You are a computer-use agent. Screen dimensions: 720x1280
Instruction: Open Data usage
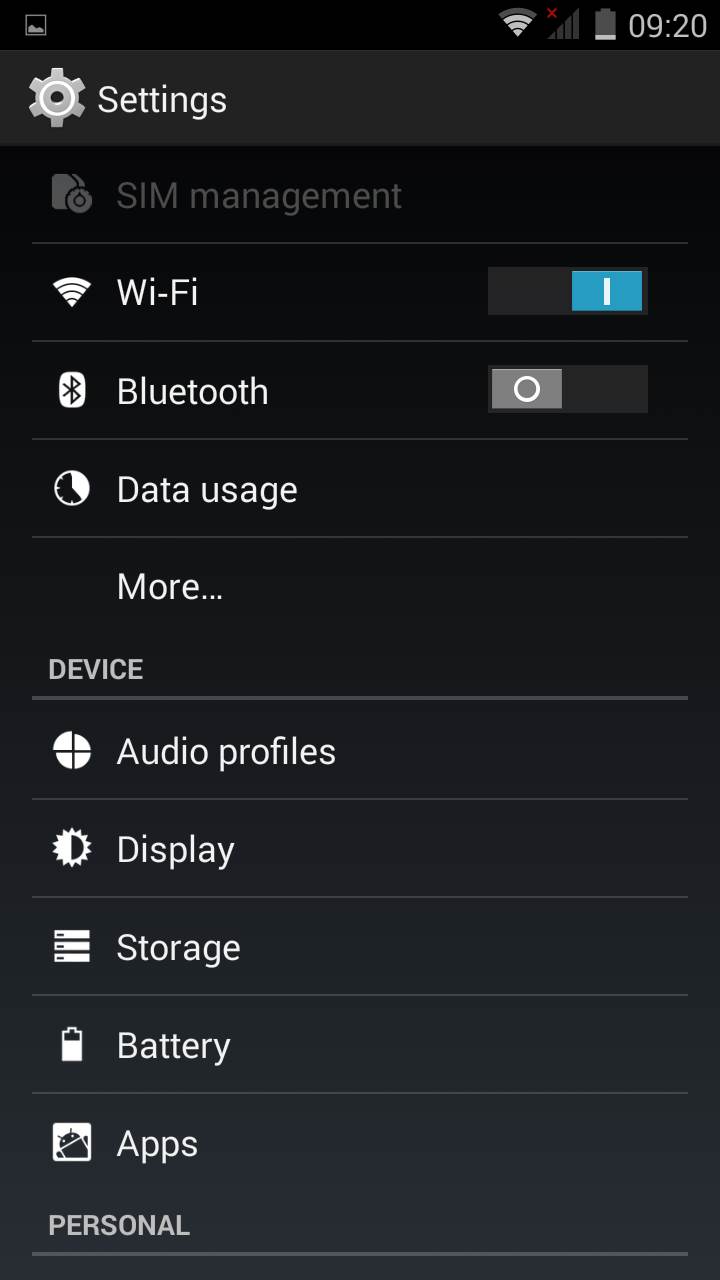(x=300, y=490)
